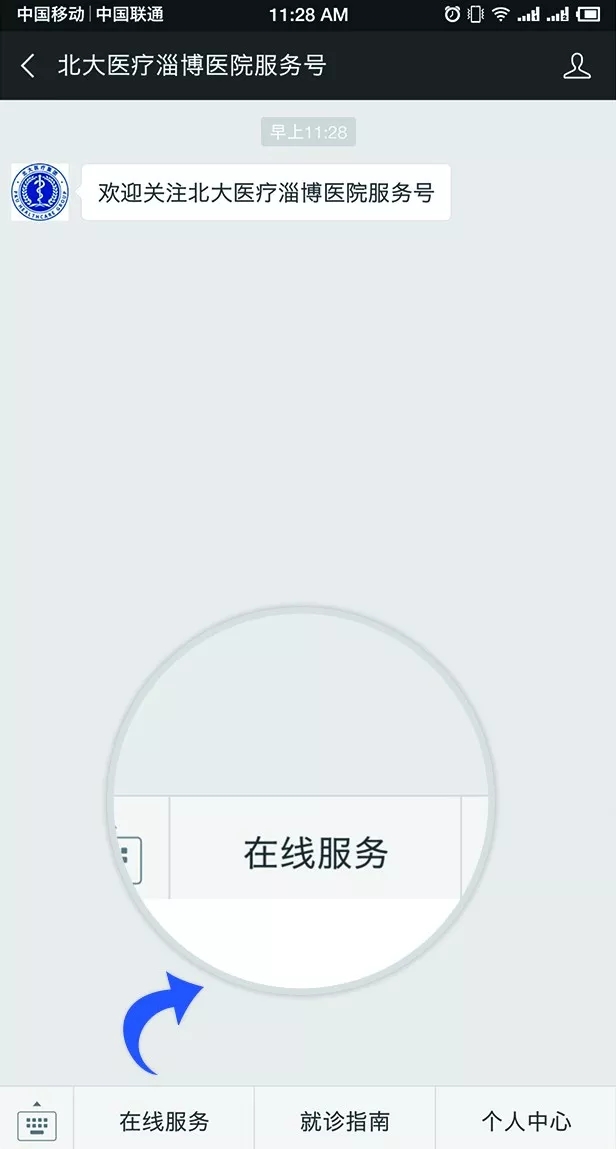This screenshot has width=616, height=1149.
Task: Switch to the keyboard input
Action: (37, 1122)
